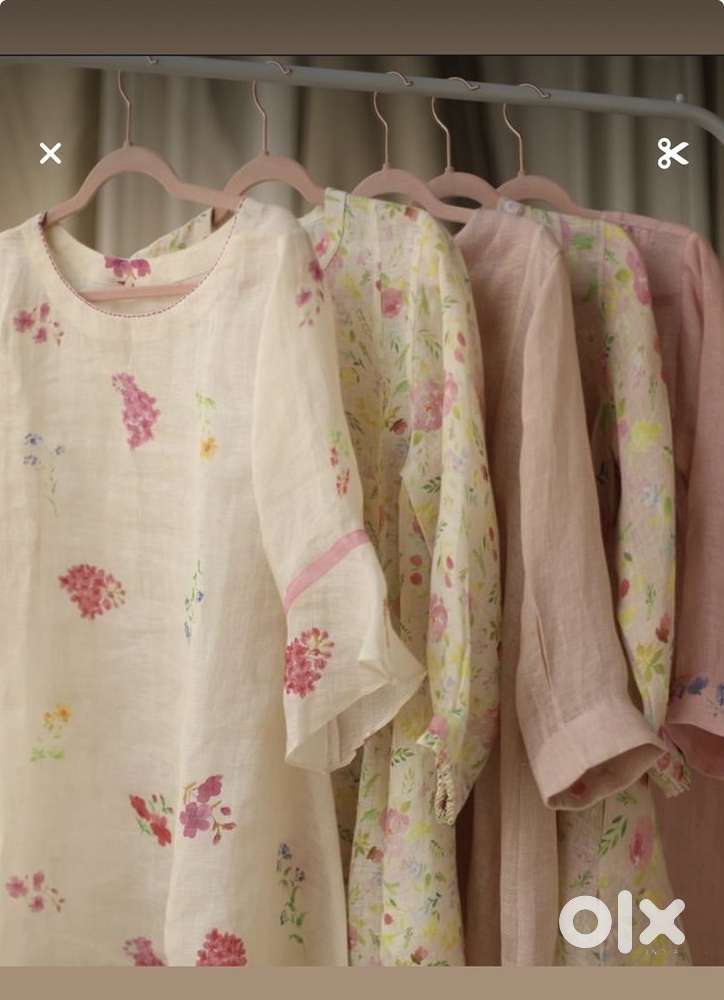Close the image viewer
This screenshot has width=724, height=1000.
pyautogui.click(x=50, y=153)
